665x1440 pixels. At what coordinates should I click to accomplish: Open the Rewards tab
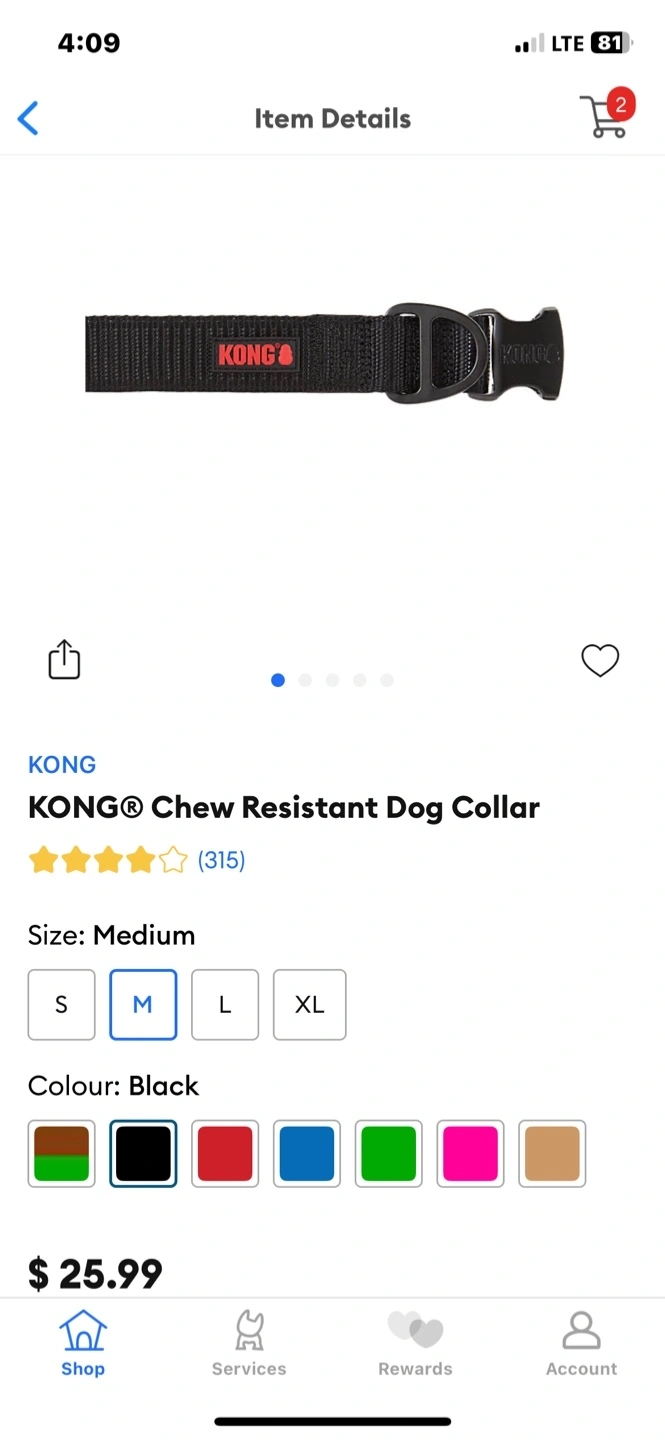coord(415,1345)
